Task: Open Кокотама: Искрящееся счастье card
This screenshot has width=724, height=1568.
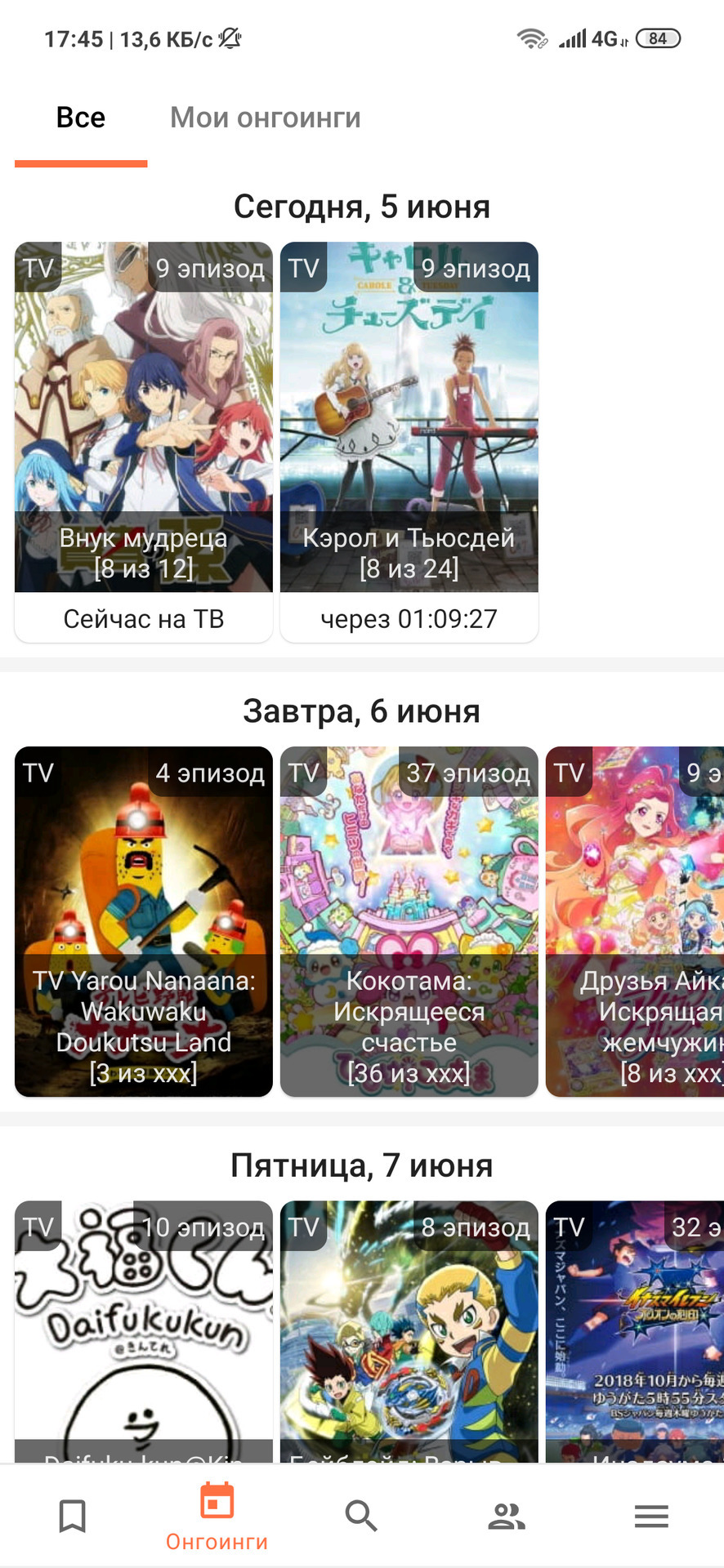Action: [x=409, y=921]
